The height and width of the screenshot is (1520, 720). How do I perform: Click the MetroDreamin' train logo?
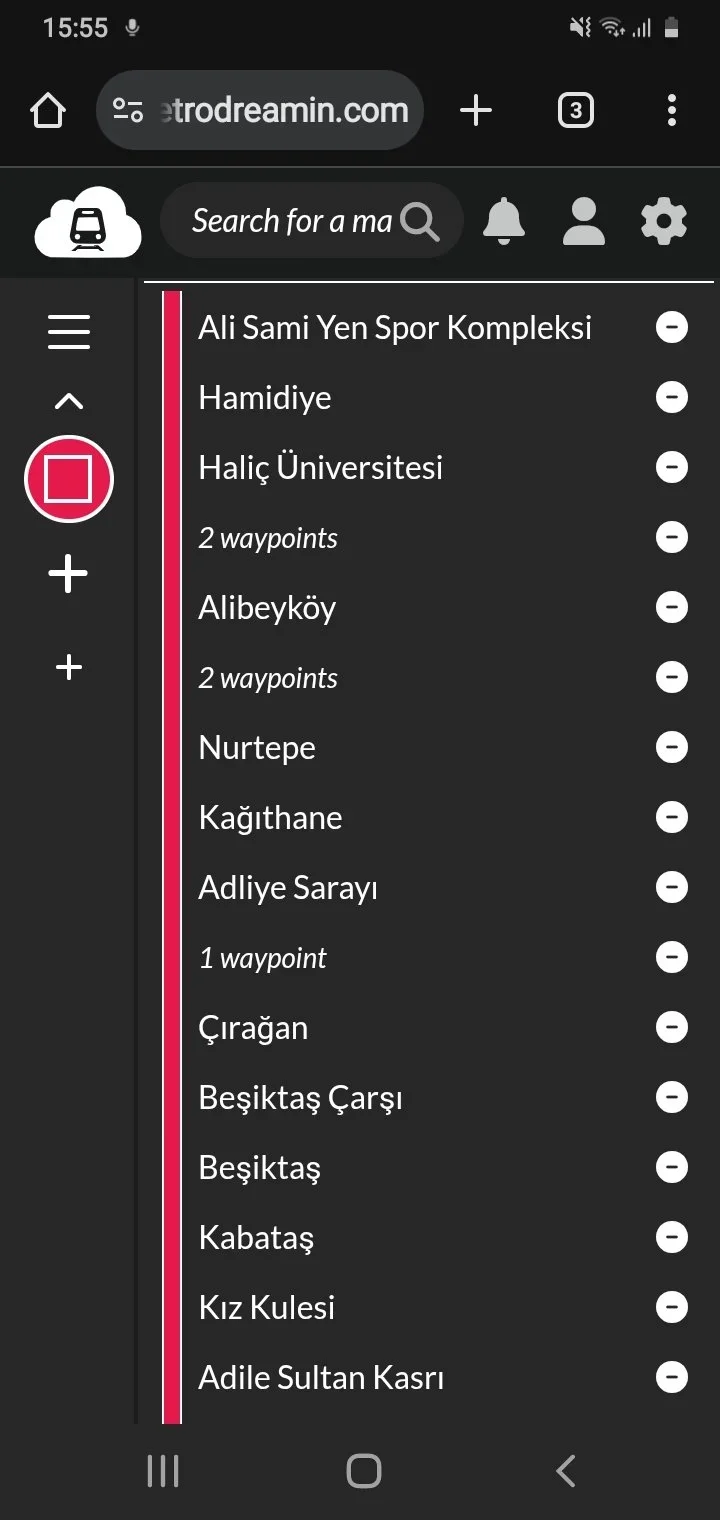click(x=86, y=222)
